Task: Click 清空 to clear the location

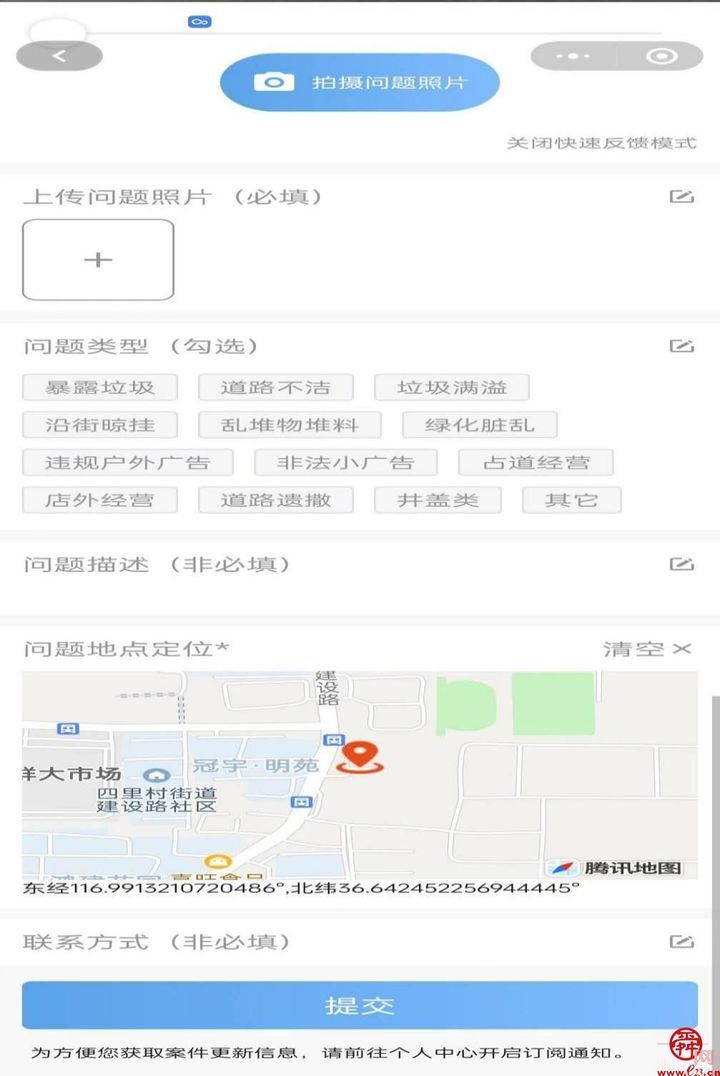Action: pyautogui.click(x=637, y=647)
